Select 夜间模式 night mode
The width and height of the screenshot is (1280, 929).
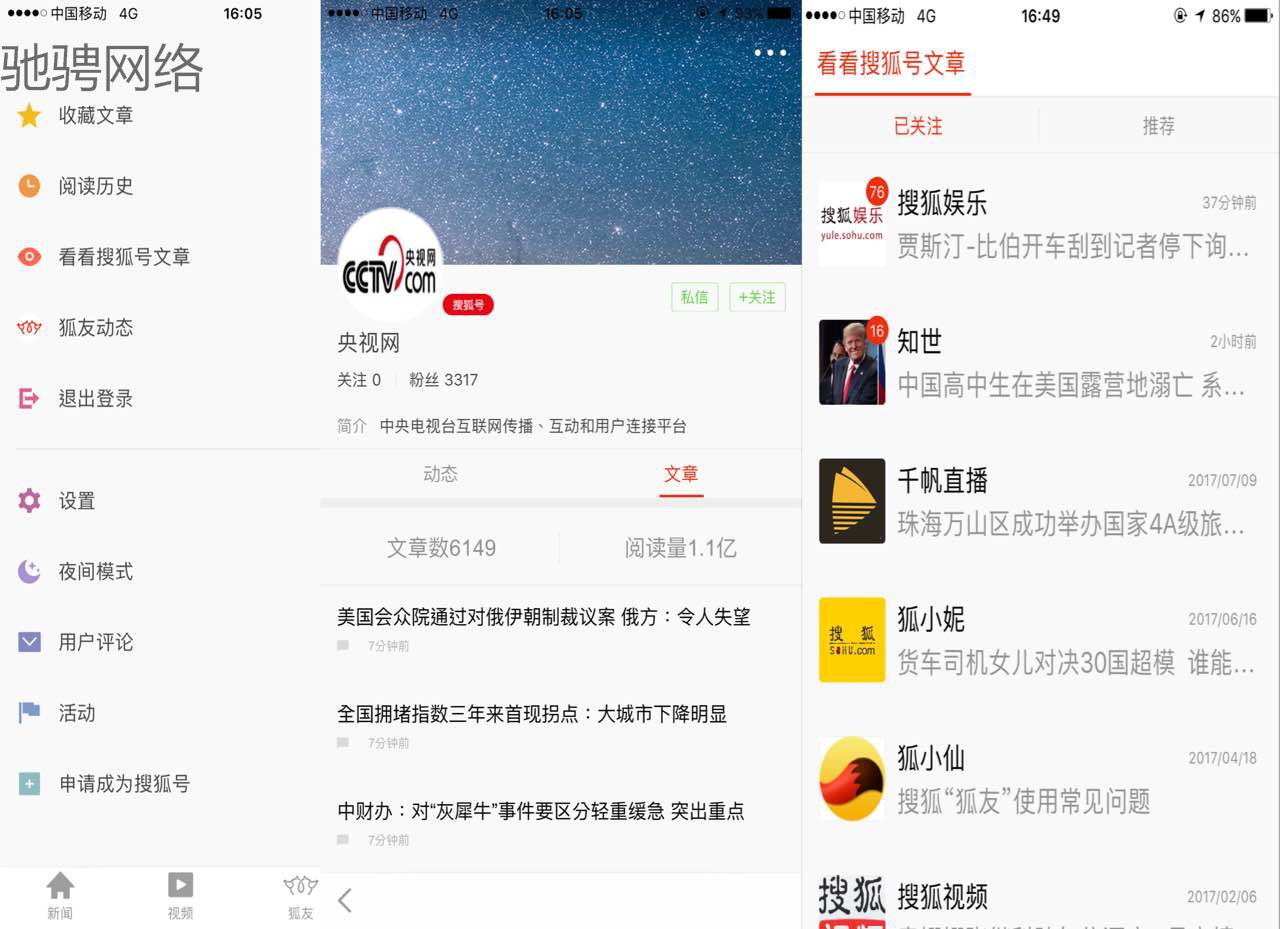[x=95, y=572]
